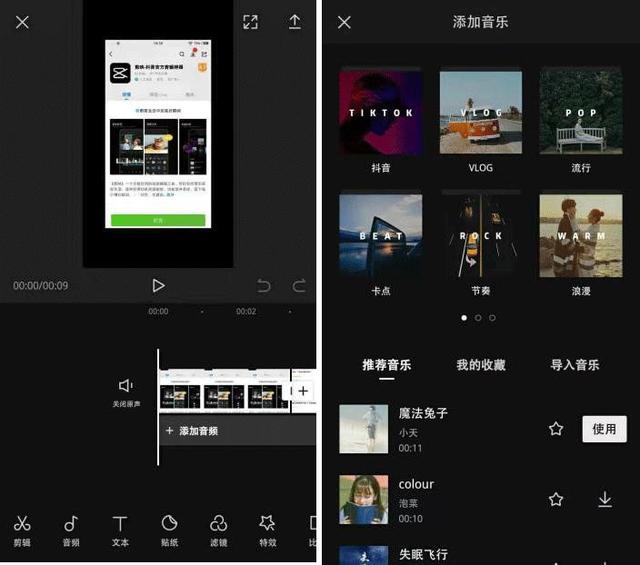Close the 添加音乐 music page

pos(344,22)
